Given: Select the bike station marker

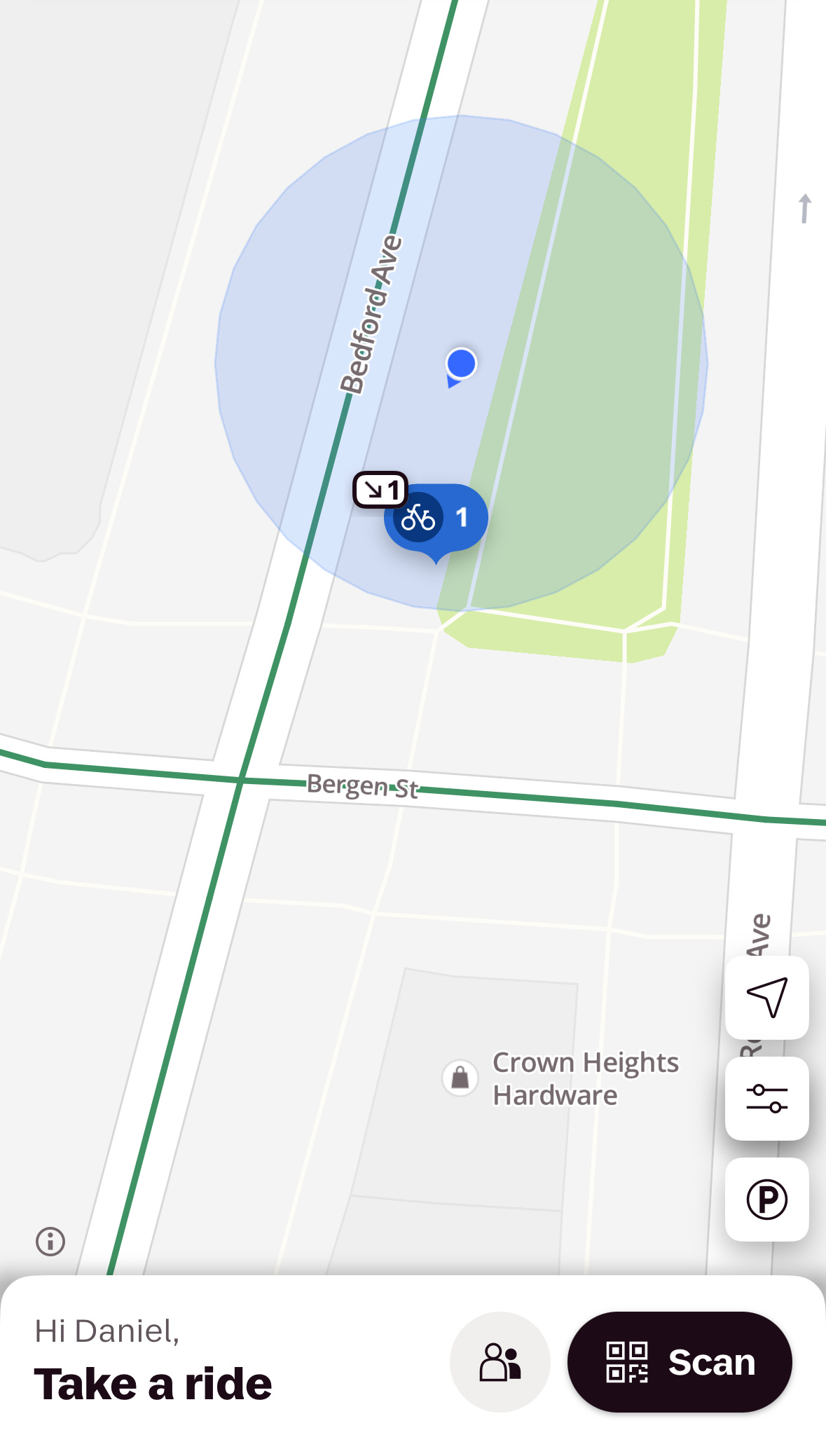Looking at the screenshot, I should pos(436,519).
